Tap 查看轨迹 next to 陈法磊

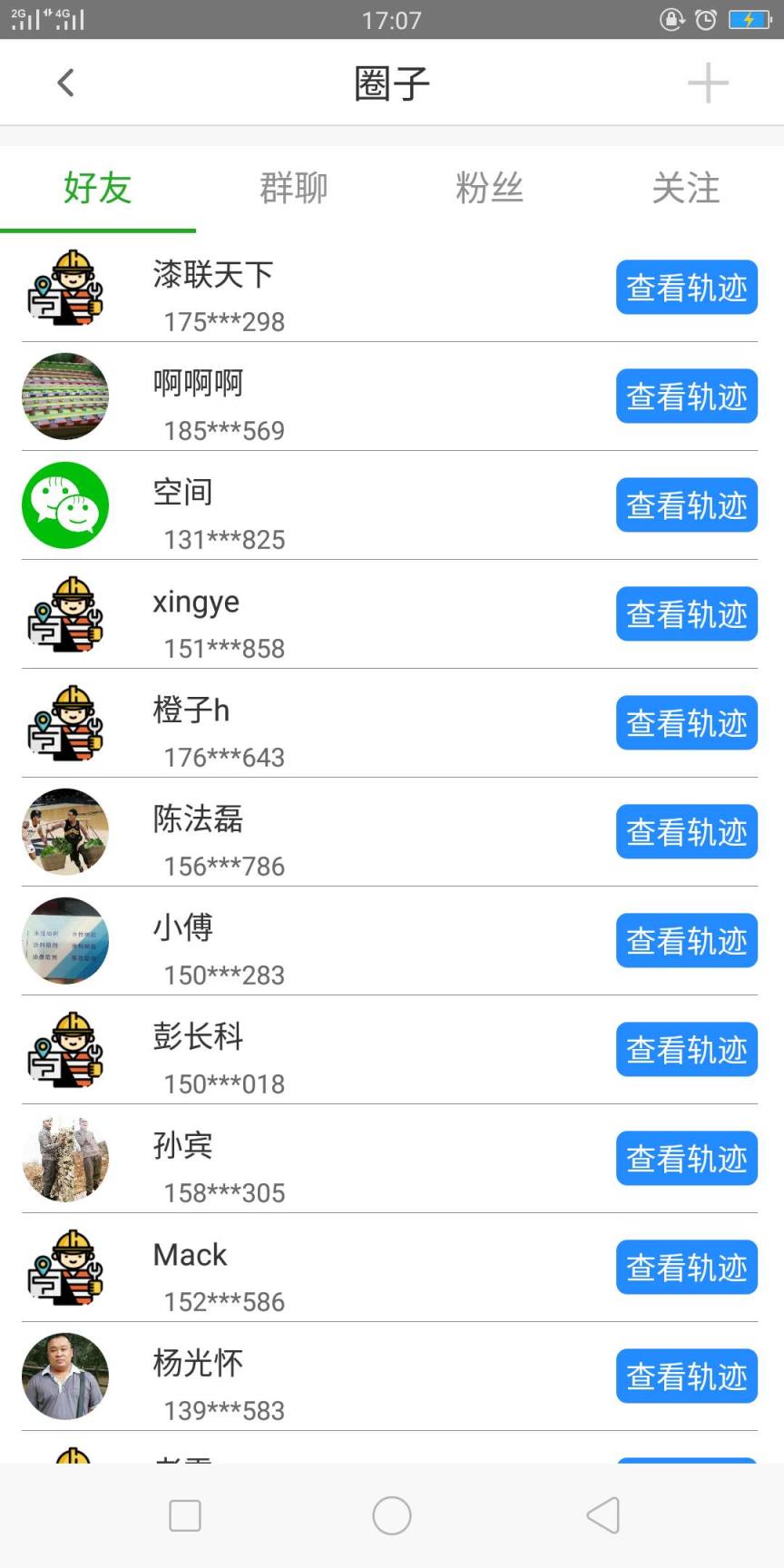click(687, 832)
